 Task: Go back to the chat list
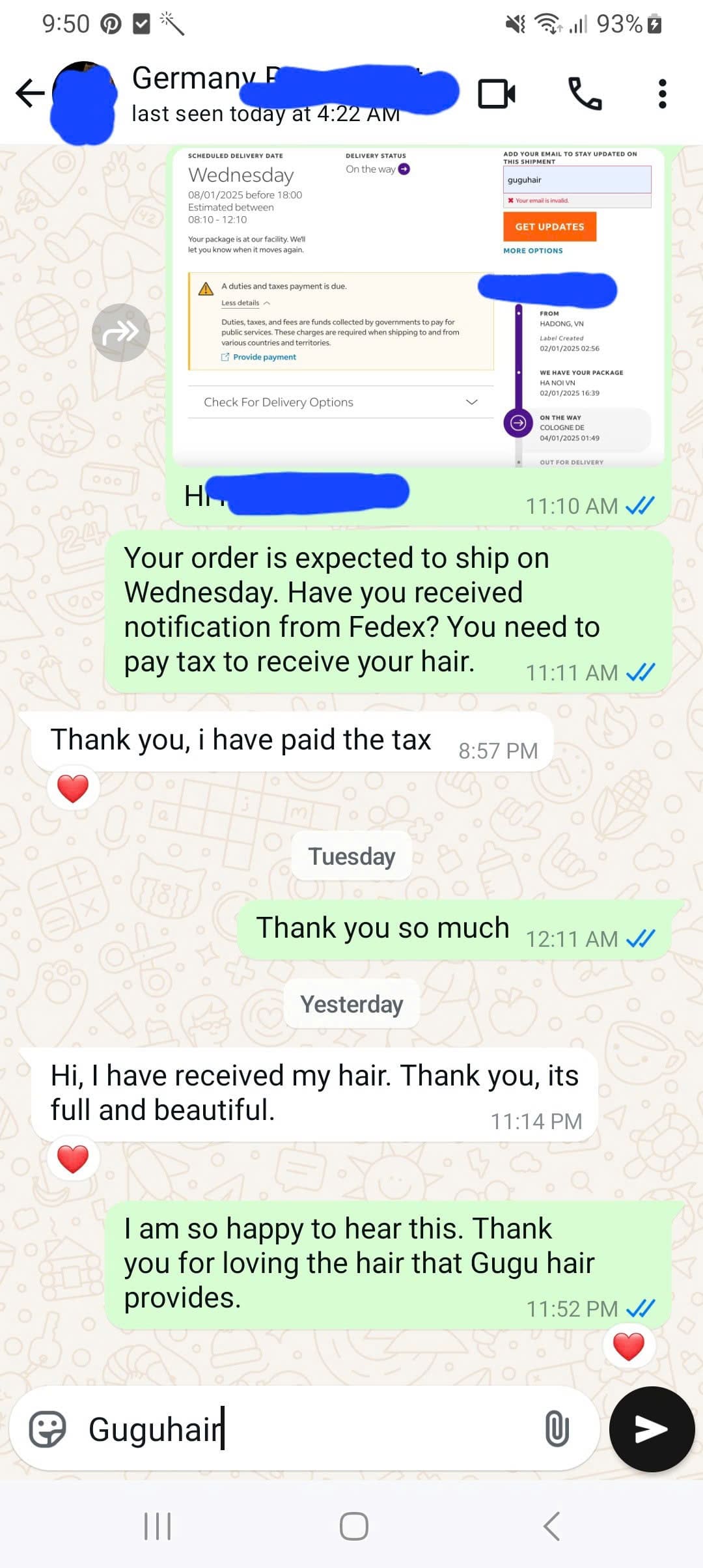[29, 93]
